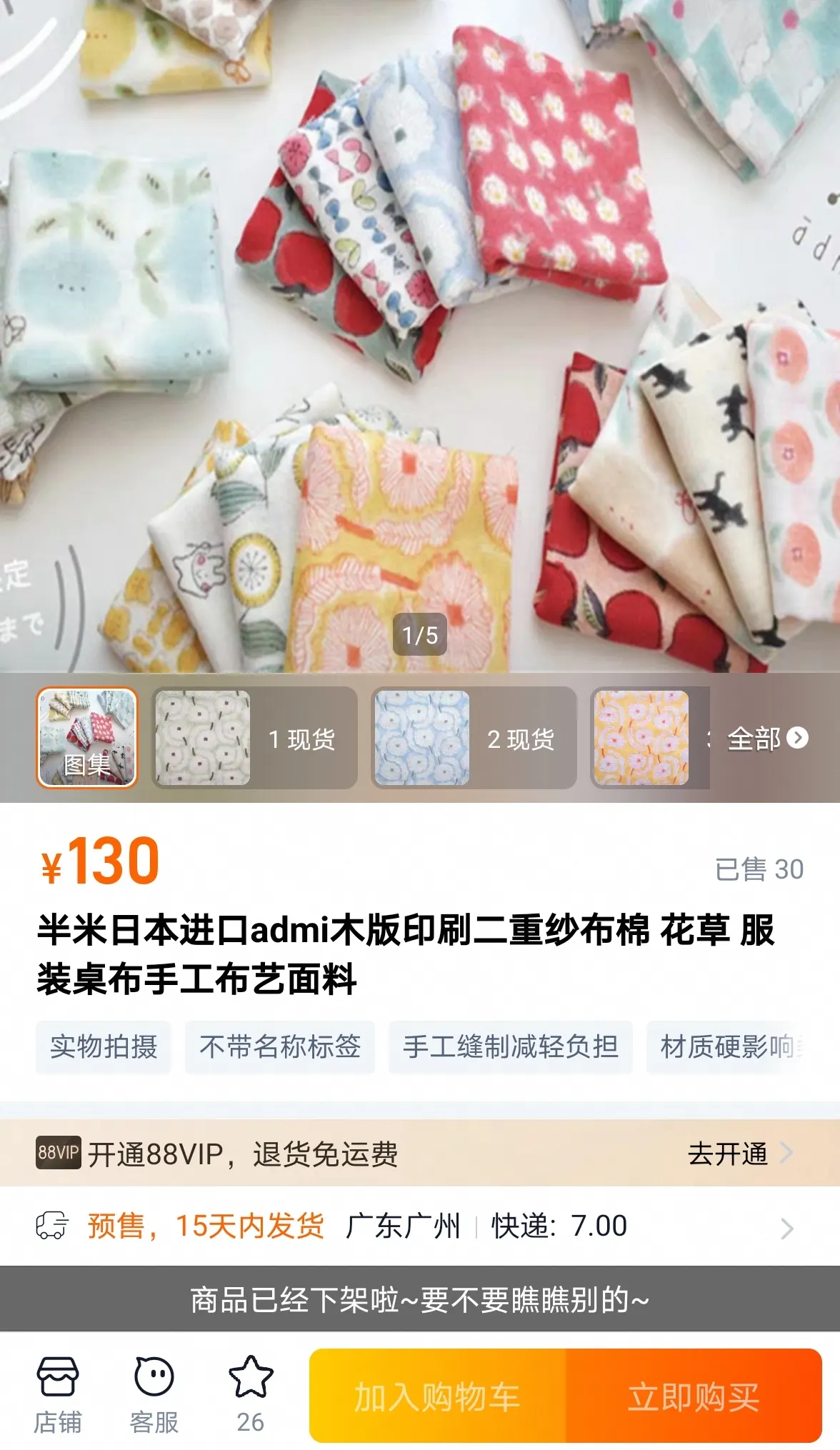Tap 加入购物车 to add to cart
This screenshot has height=1450, width=840.
(x=437, y=1396)
